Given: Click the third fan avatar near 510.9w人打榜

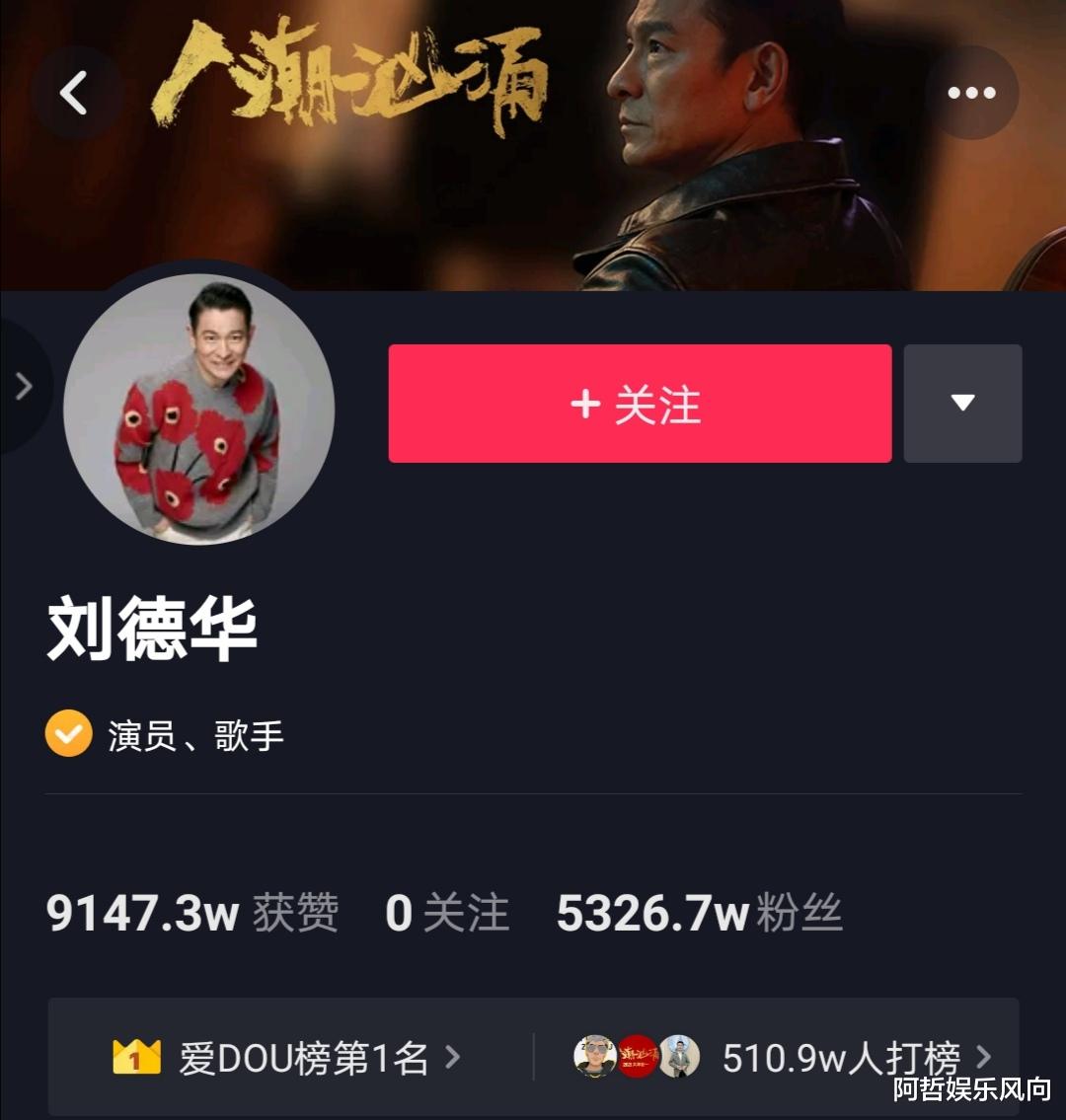Looking at the screenshot, I should 679,1054.
